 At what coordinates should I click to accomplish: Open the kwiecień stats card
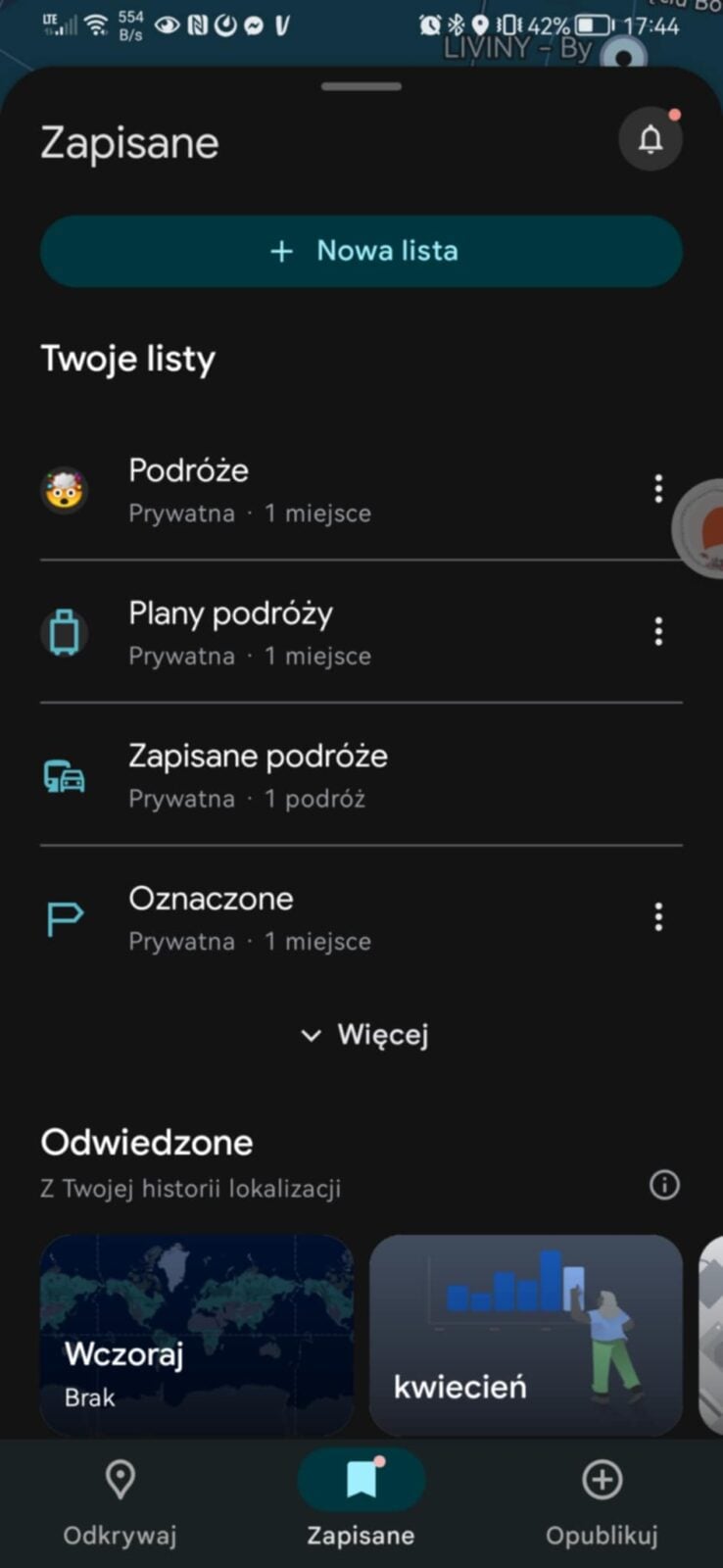(x=525, y=1334)
